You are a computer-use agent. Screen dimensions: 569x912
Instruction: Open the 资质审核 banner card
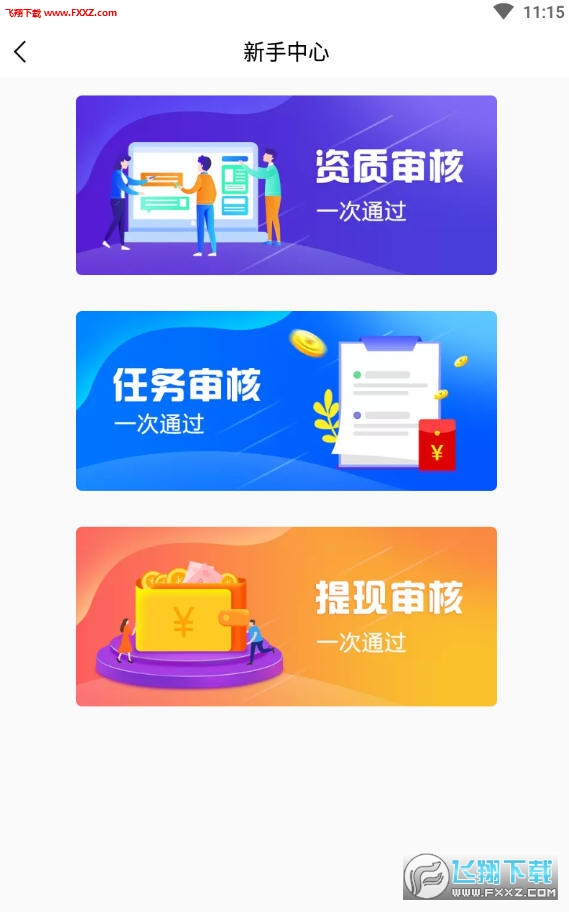[286, 185]
